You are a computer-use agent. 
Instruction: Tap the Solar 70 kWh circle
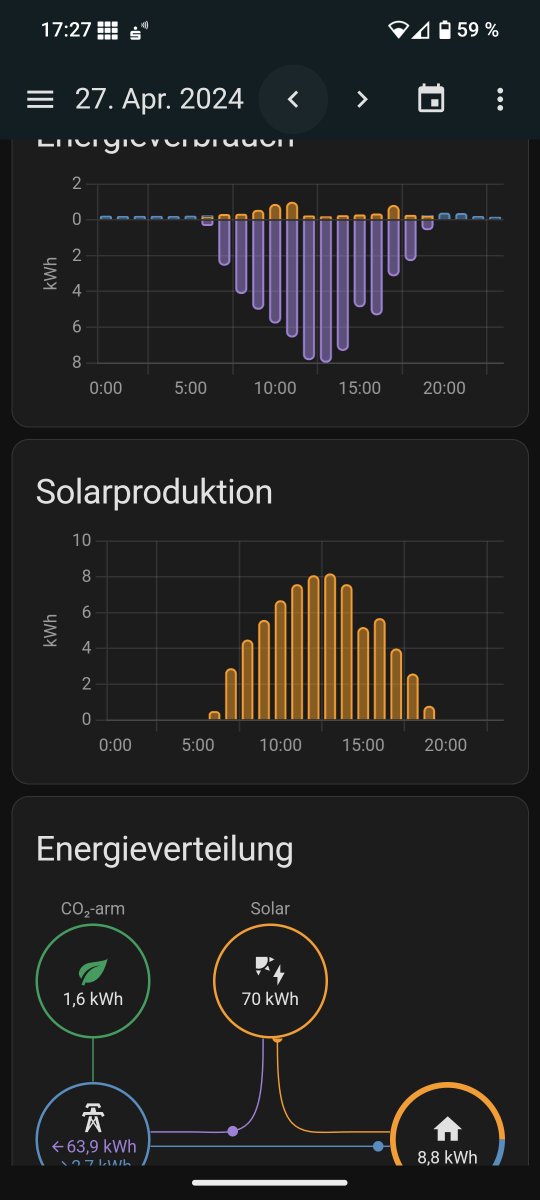tap(270, 981)
